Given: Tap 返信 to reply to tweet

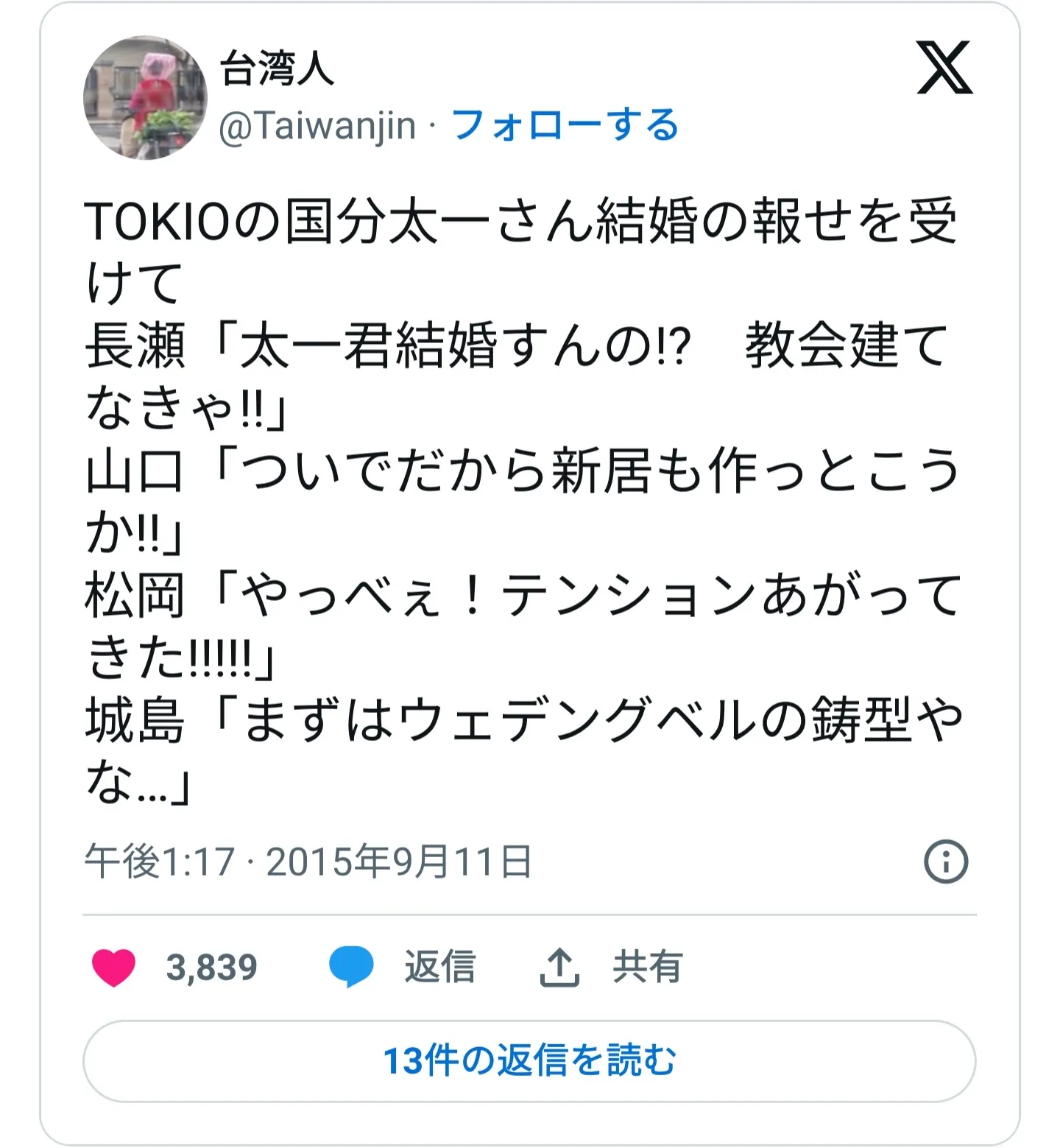Looking at the screenshot, I should click(x=403, y=967).
